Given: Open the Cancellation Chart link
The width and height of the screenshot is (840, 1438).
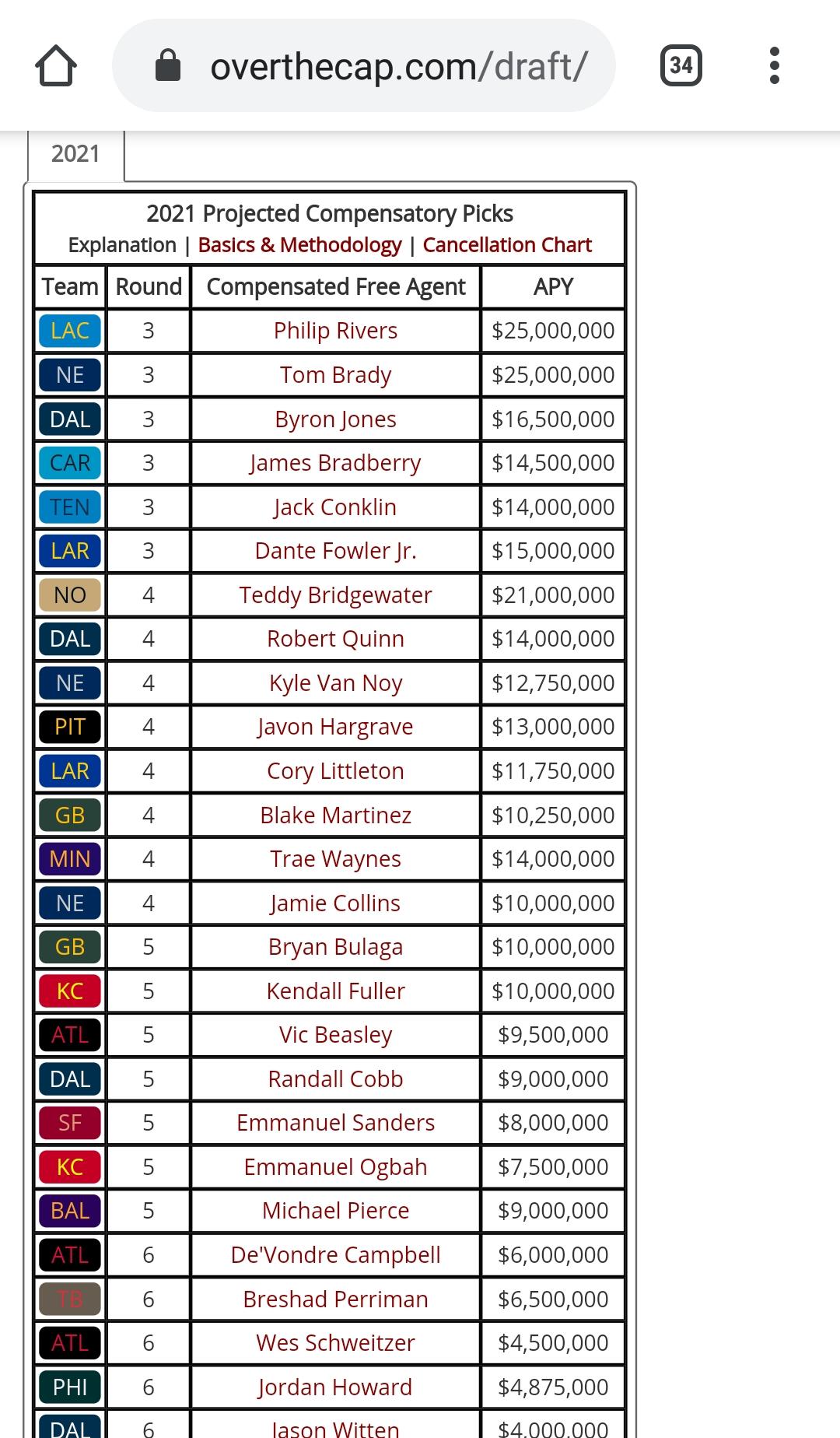Looking at the screenshot, I should [x=507, y=245].
